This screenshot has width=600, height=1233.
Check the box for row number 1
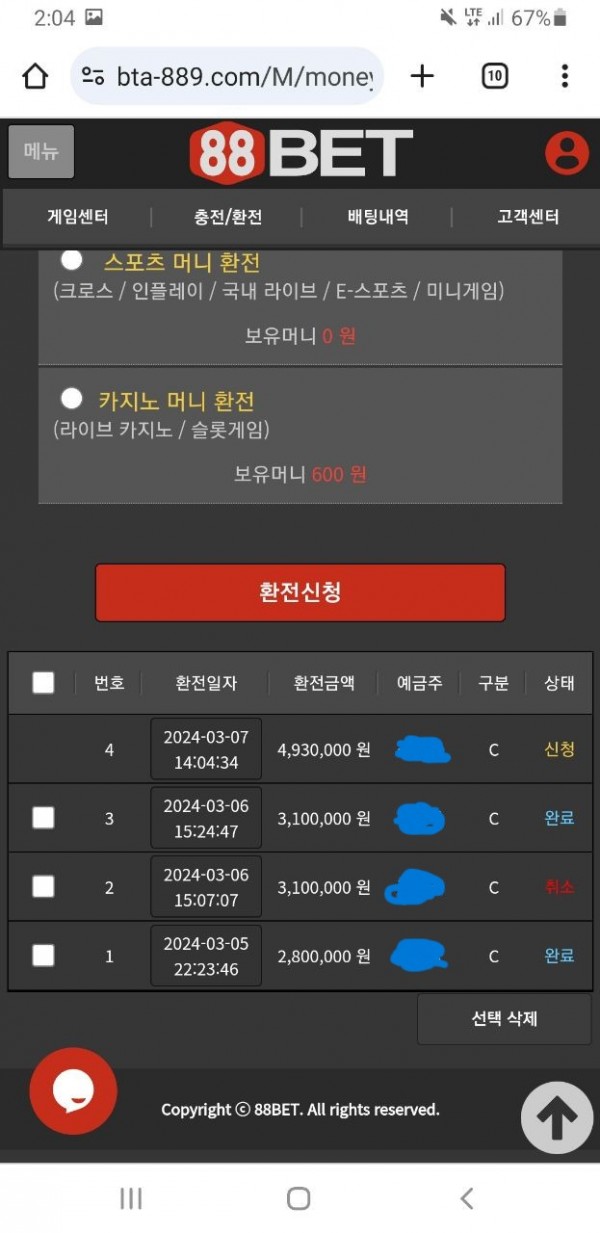tap(43, 956)
